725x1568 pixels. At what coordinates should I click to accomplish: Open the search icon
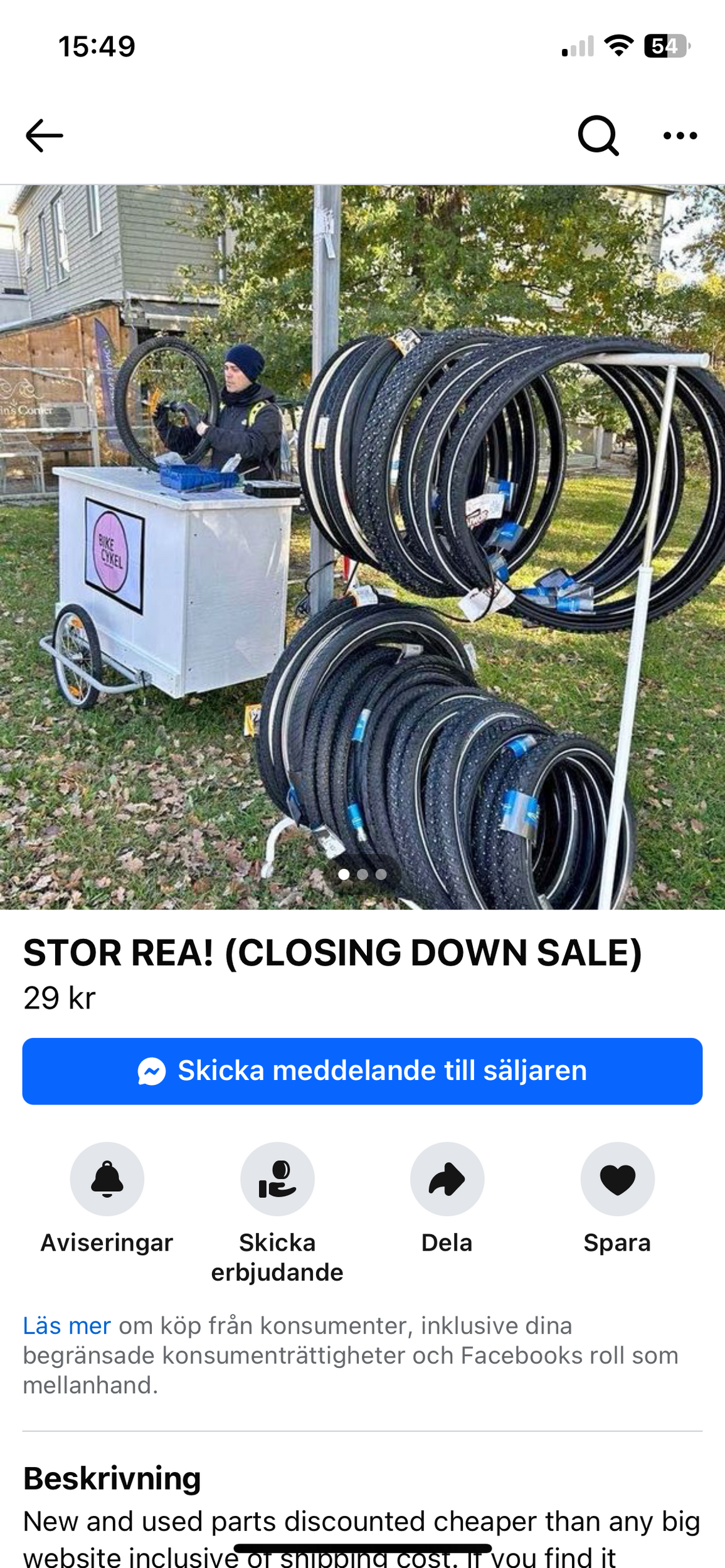pos(598,135)
